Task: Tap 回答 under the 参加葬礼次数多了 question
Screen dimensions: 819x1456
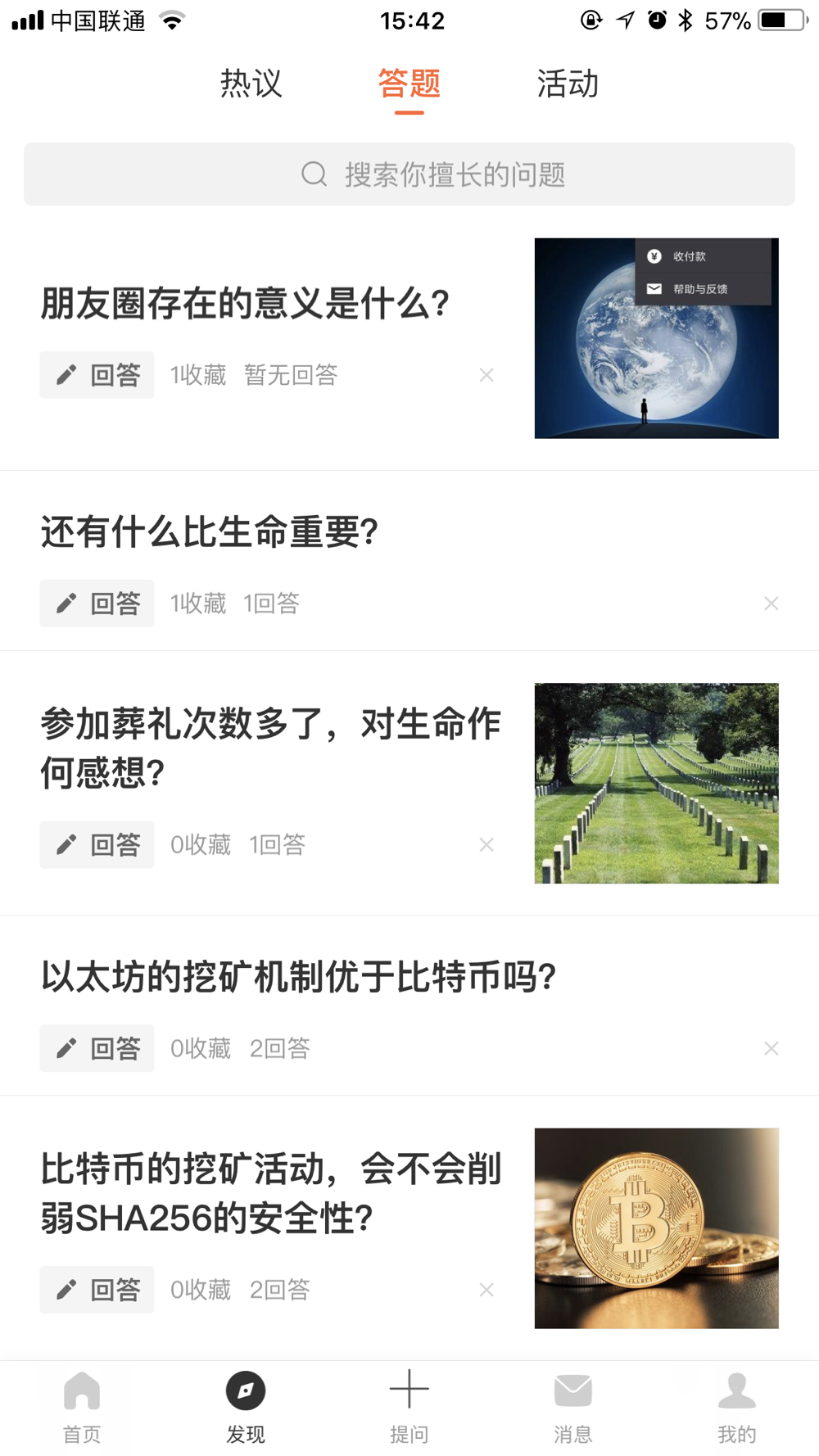Action: click(x=97, y=844)
